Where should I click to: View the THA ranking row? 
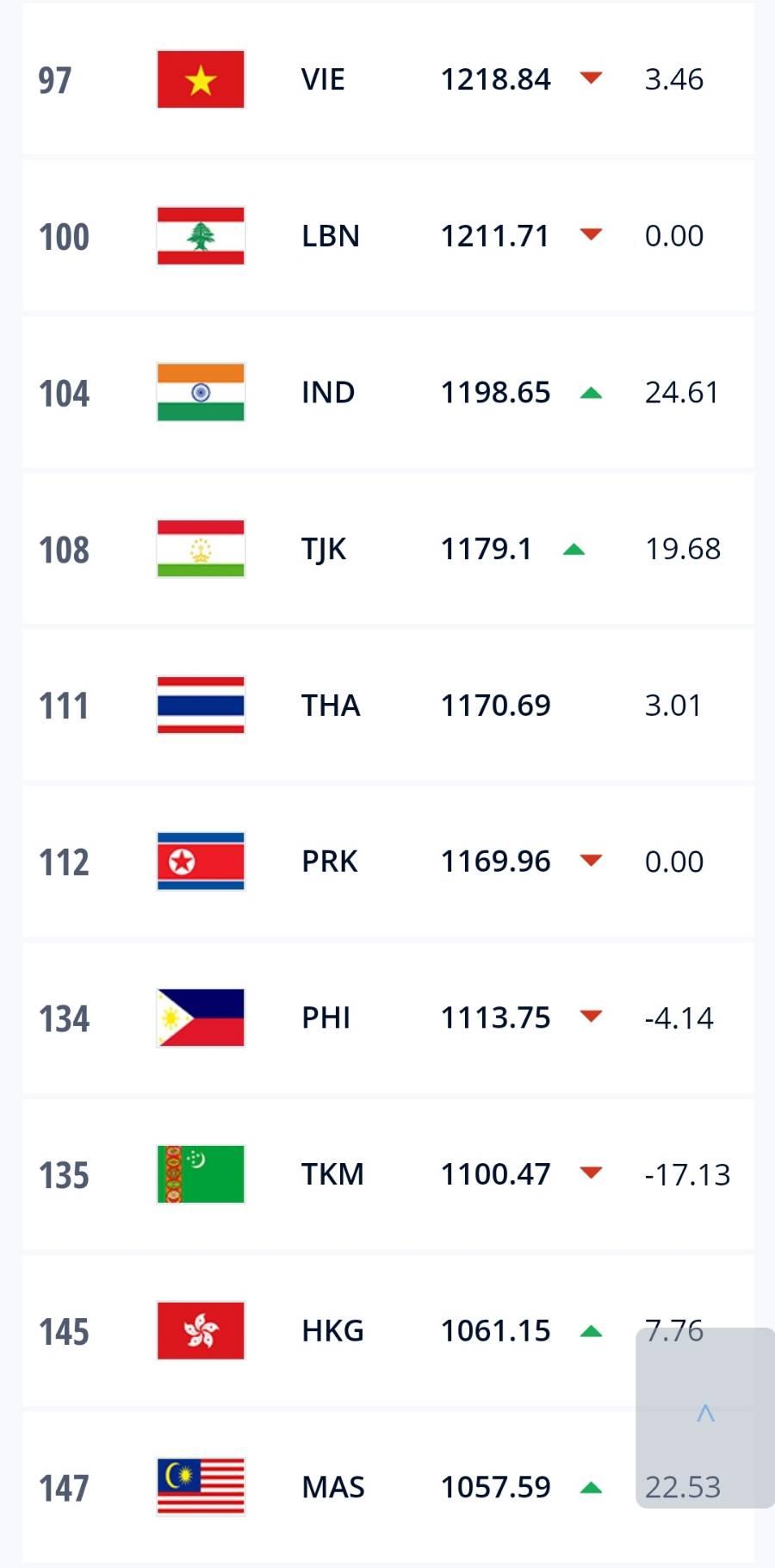[x=387, y=705]
